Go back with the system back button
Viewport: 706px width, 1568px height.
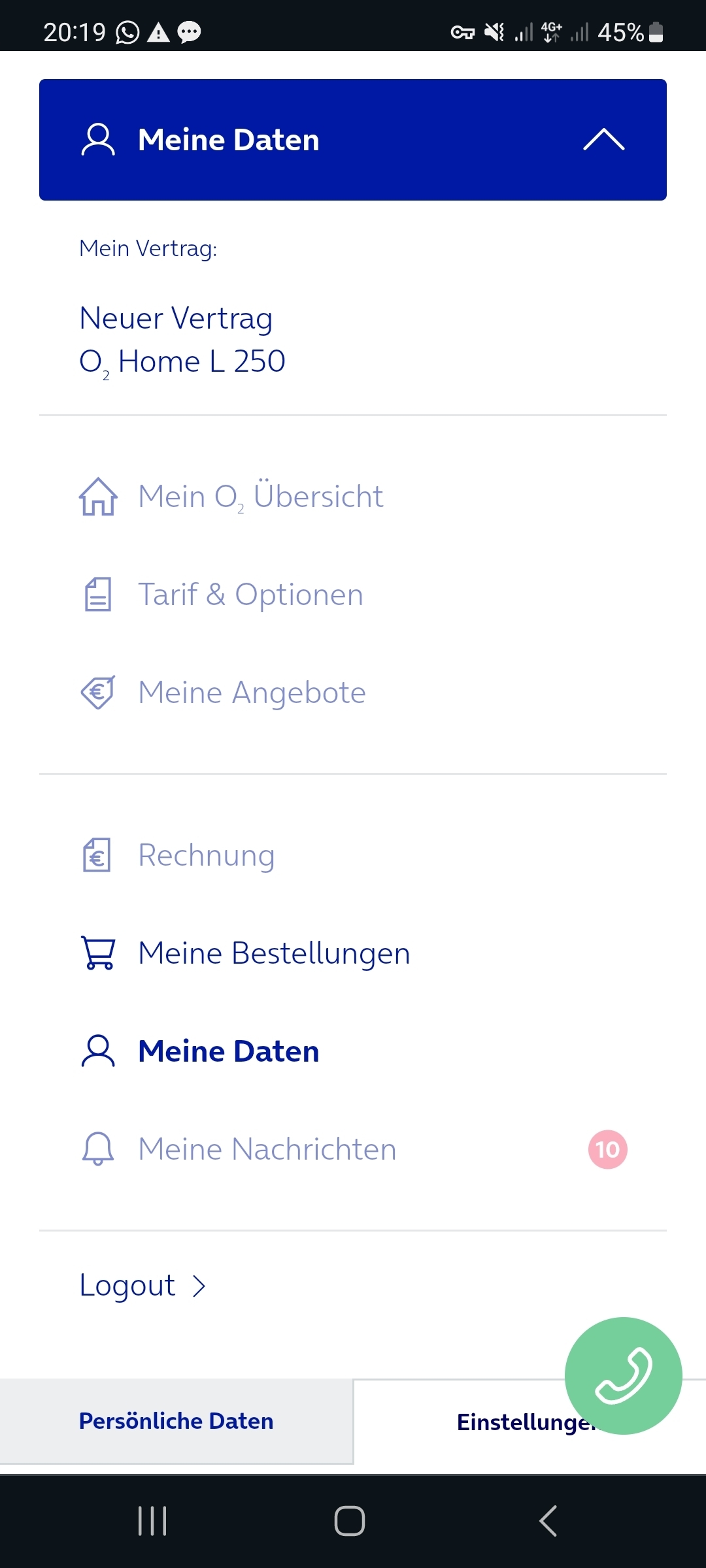(548, 1521)
